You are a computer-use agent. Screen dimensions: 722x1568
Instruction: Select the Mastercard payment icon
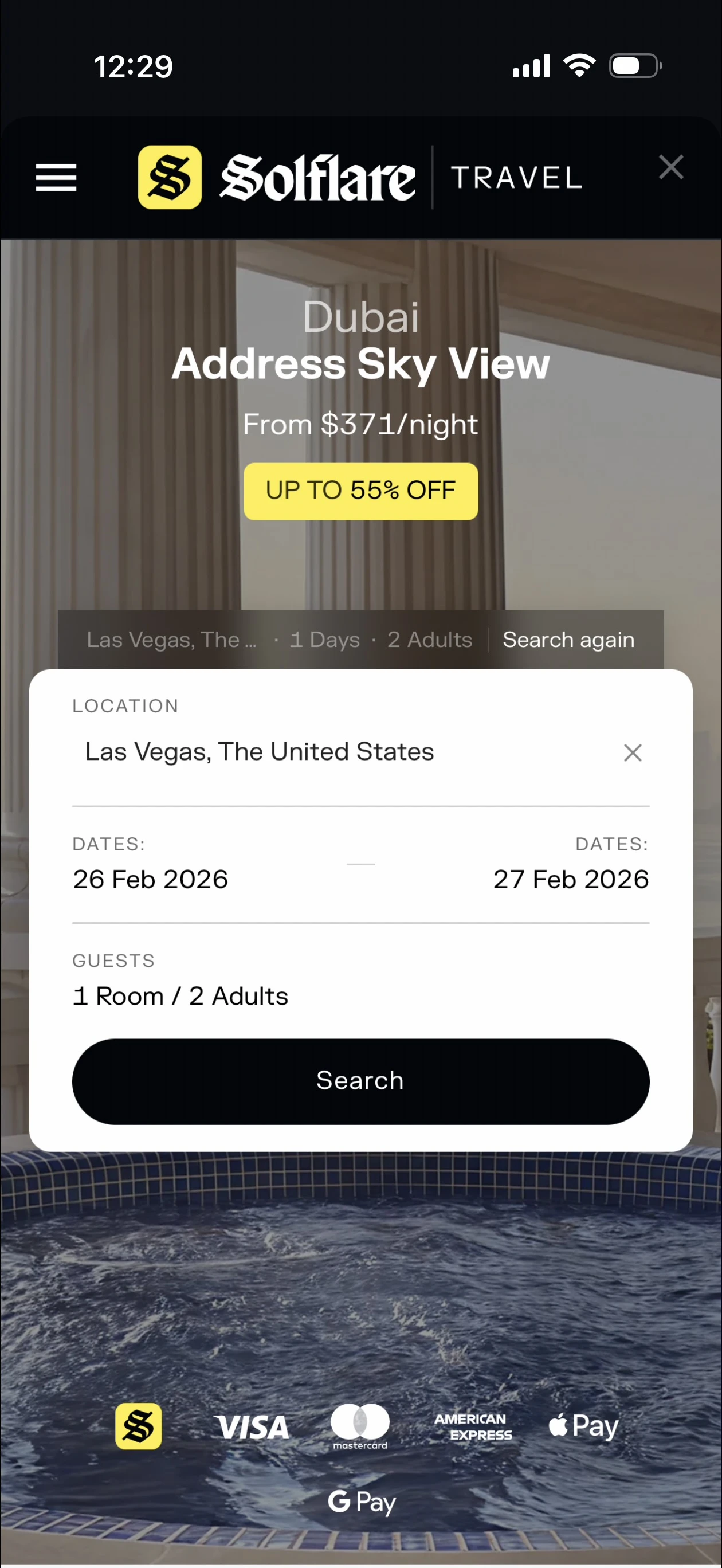click(x=361, y=1425)
